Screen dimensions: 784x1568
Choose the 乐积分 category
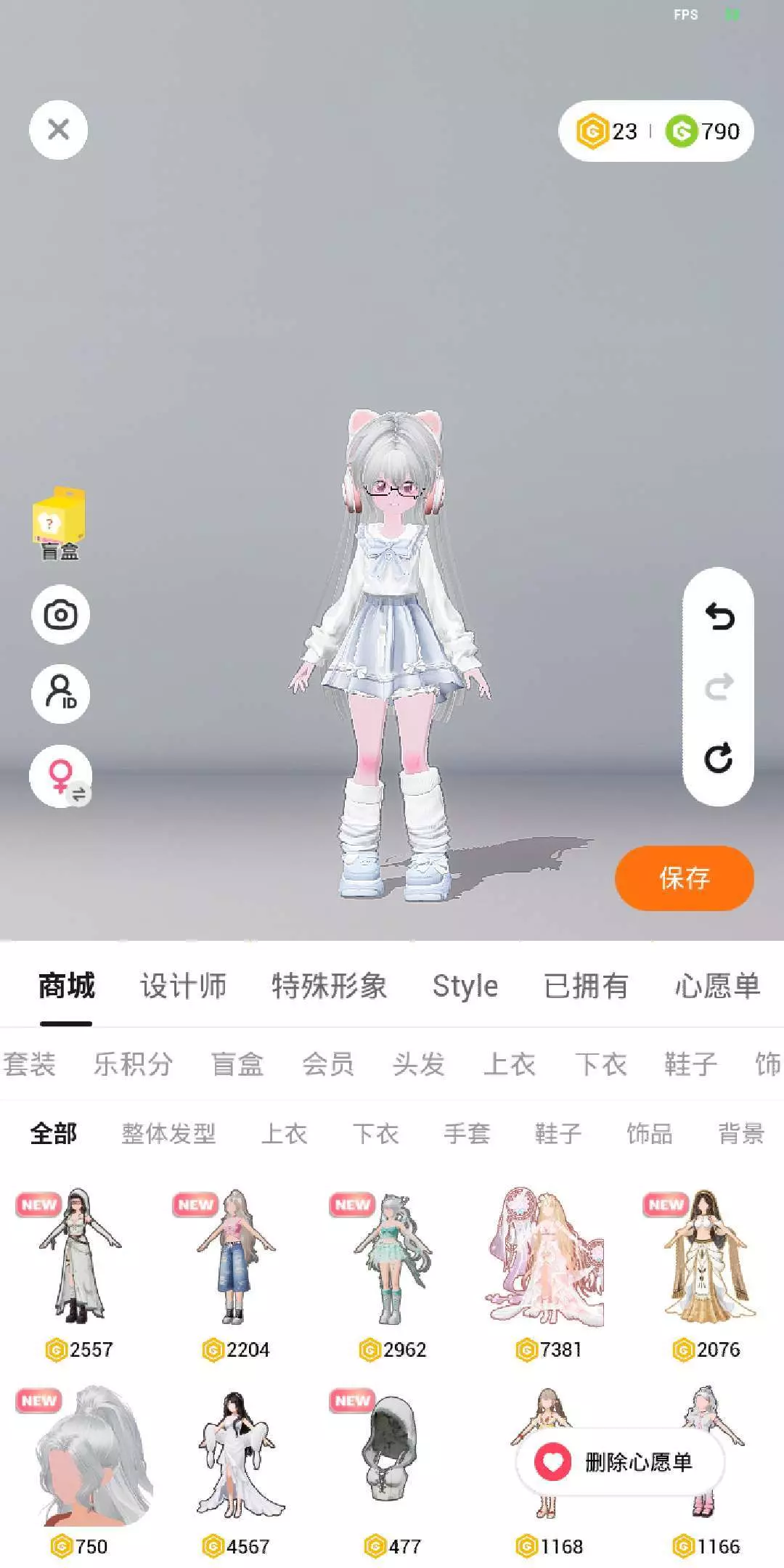tap(134, 1064)
